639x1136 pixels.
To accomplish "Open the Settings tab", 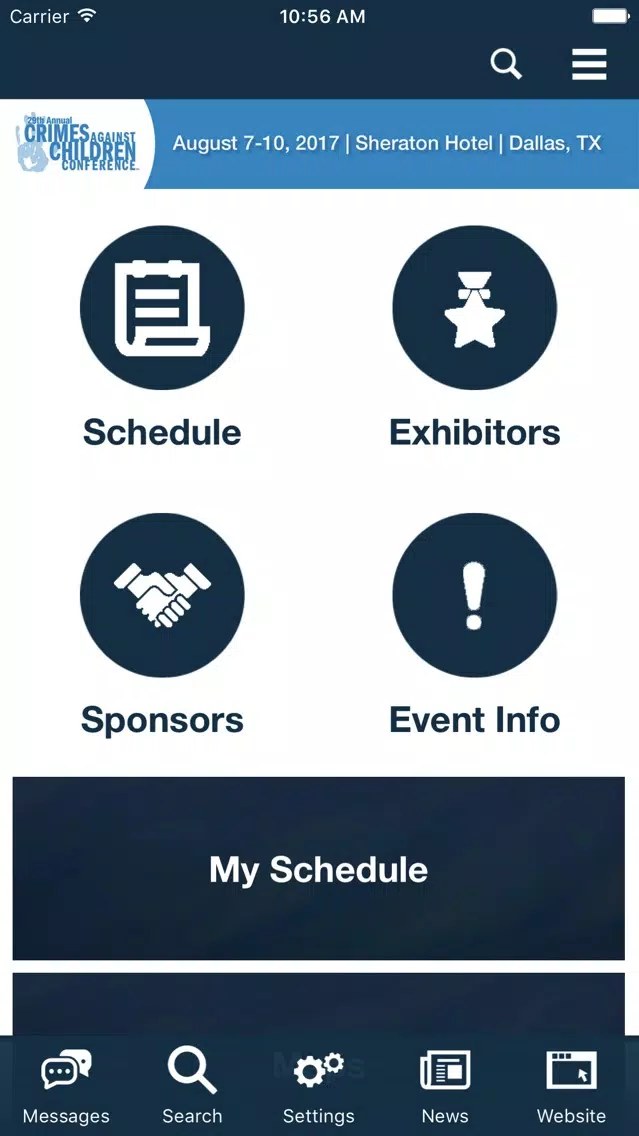I will click(319, 1086).
